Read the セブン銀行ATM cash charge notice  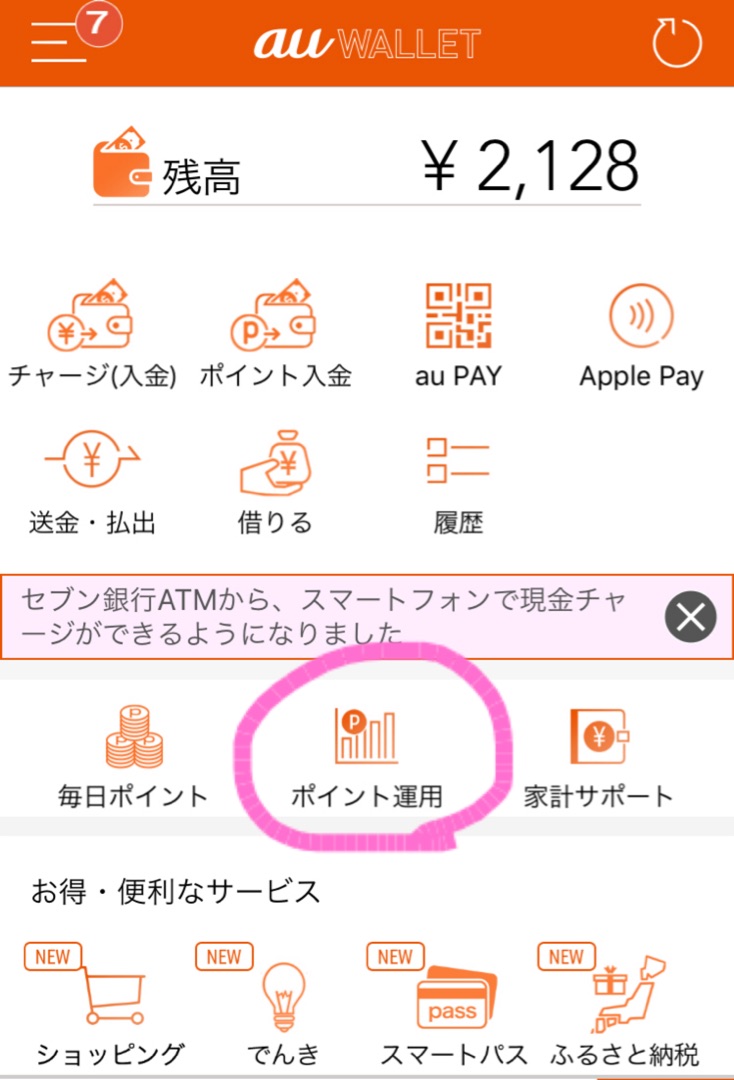tap(330, 617)
